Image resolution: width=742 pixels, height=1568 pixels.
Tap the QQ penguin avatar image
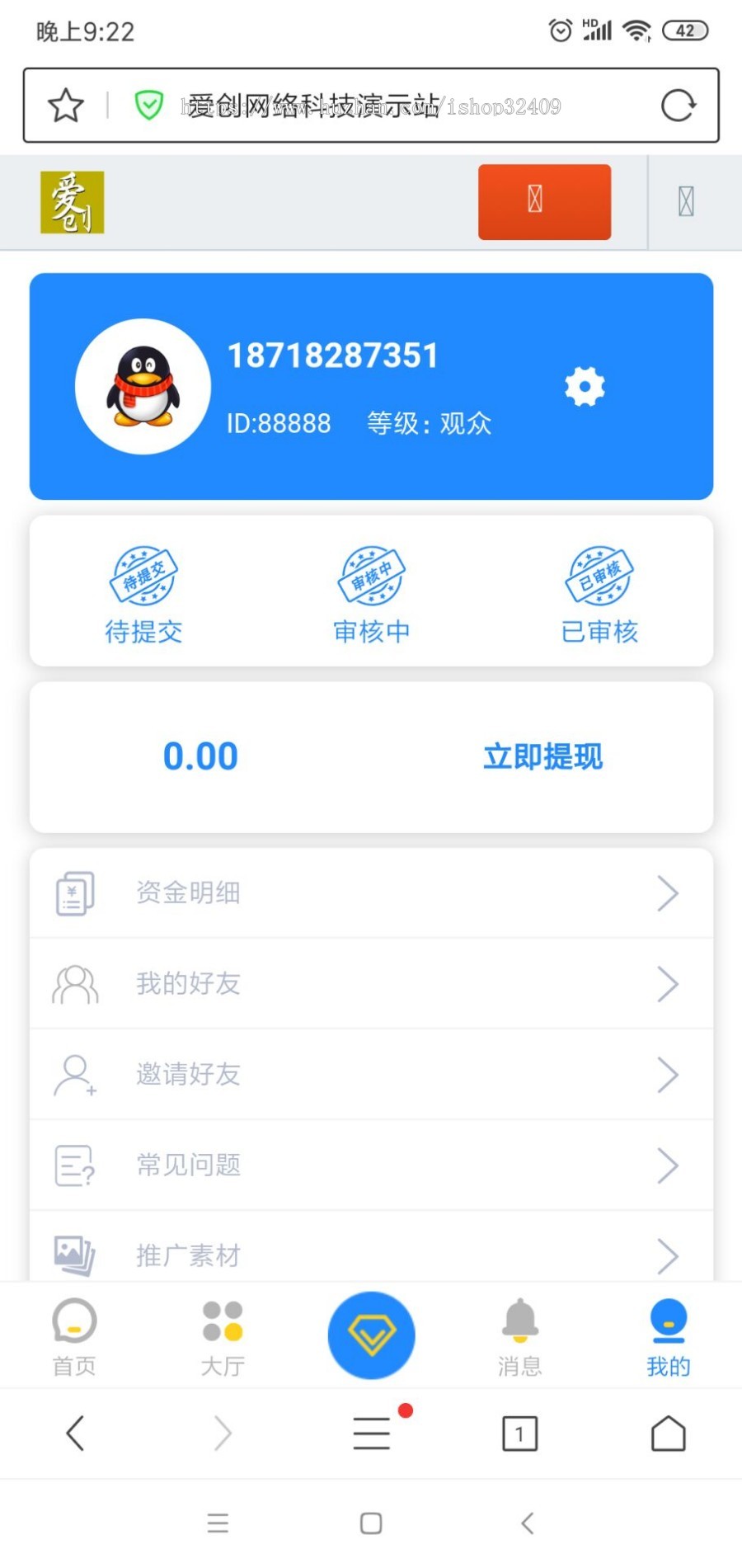143,385
